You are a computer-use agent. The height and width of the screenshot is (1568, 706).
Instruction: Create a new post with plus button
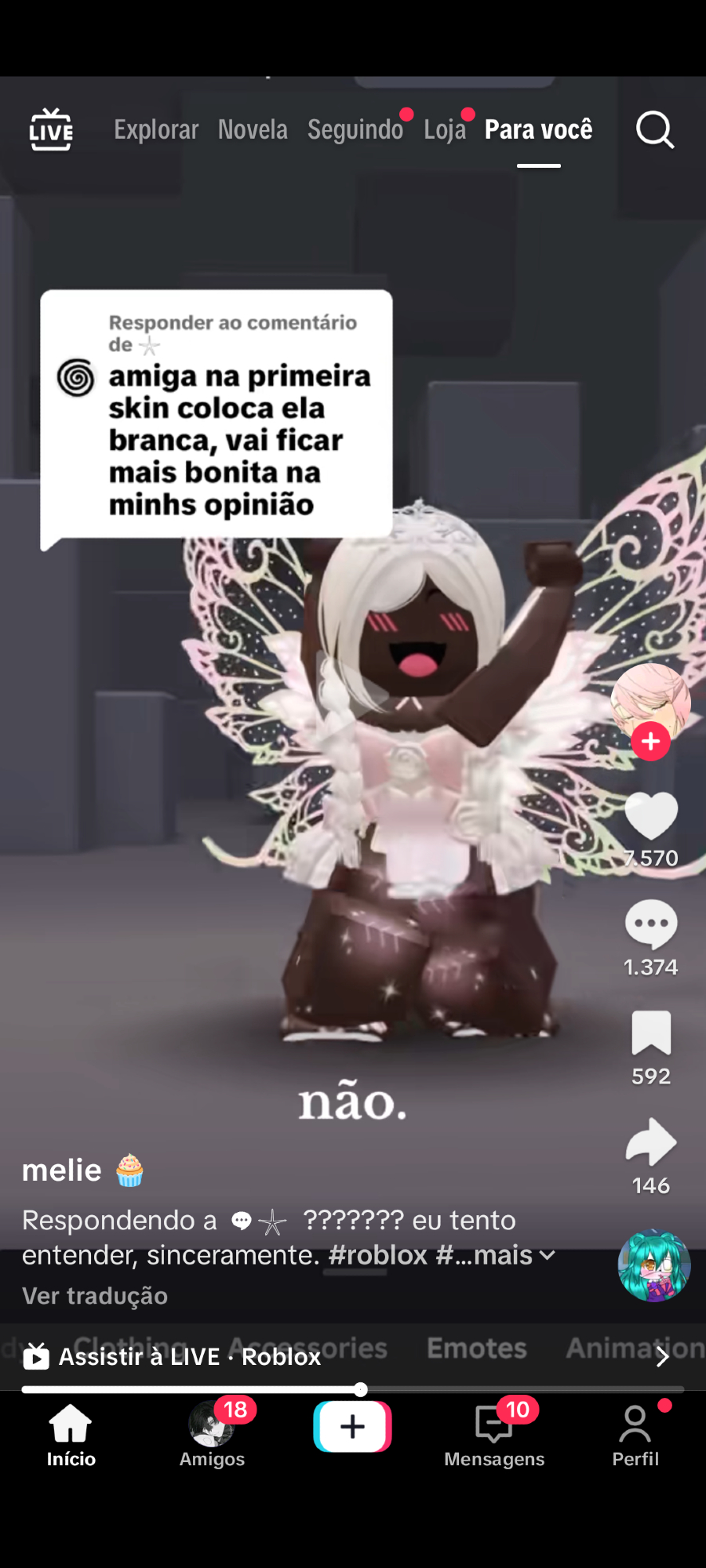point(352,1427)
